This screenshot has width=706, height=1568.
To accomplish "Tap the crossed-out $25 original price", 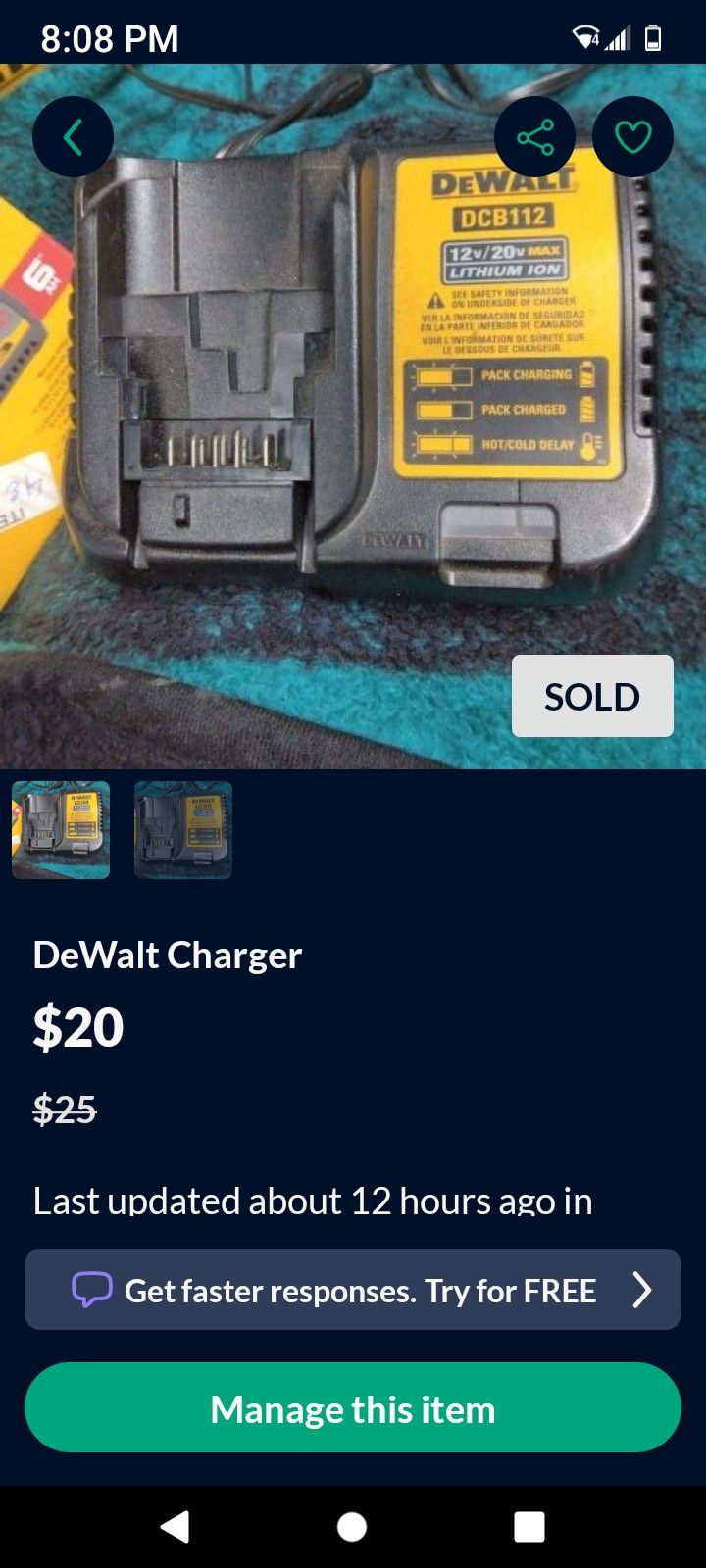I will 64,1109.
